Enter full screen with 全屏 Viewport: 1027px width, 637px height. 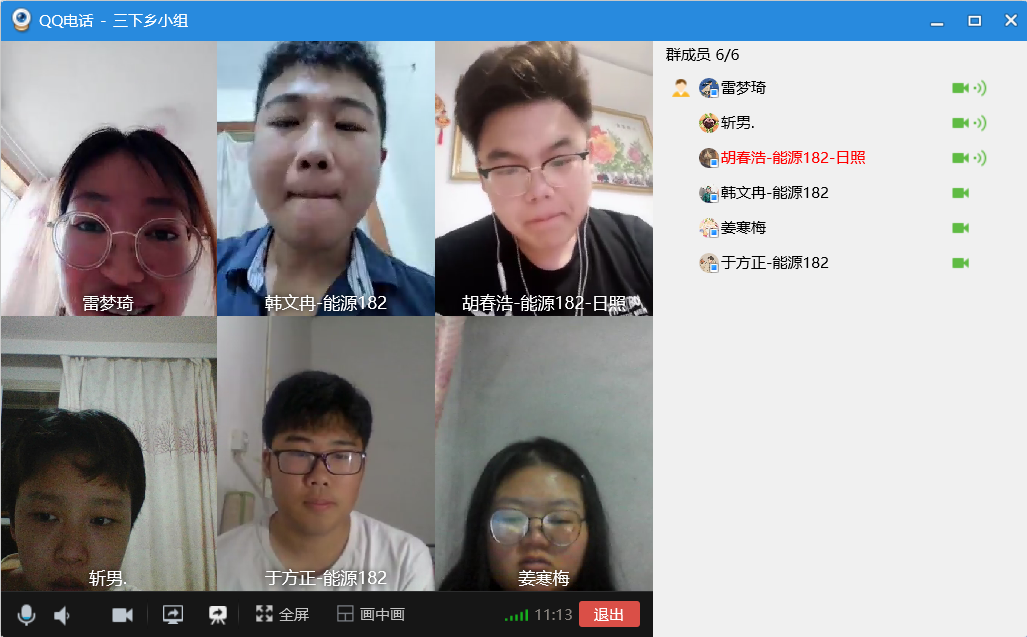pyautogui.click(x=282, y=614)
